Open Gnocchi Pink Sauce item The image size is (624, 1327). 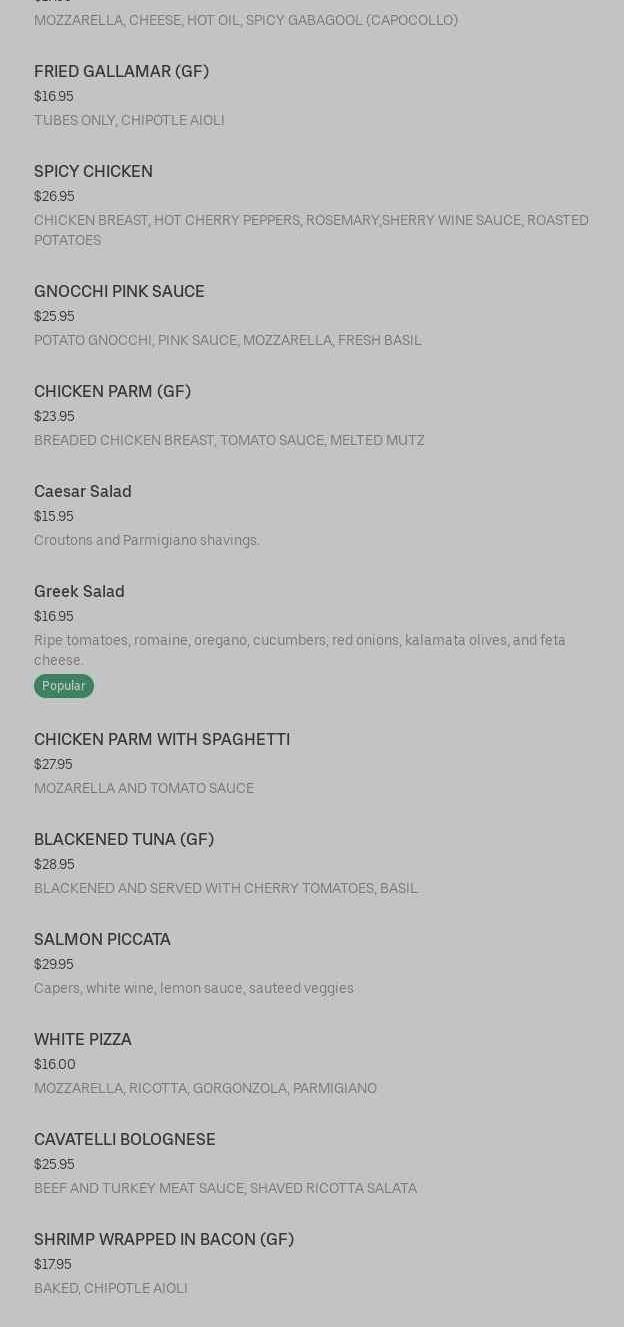(119, 292)
